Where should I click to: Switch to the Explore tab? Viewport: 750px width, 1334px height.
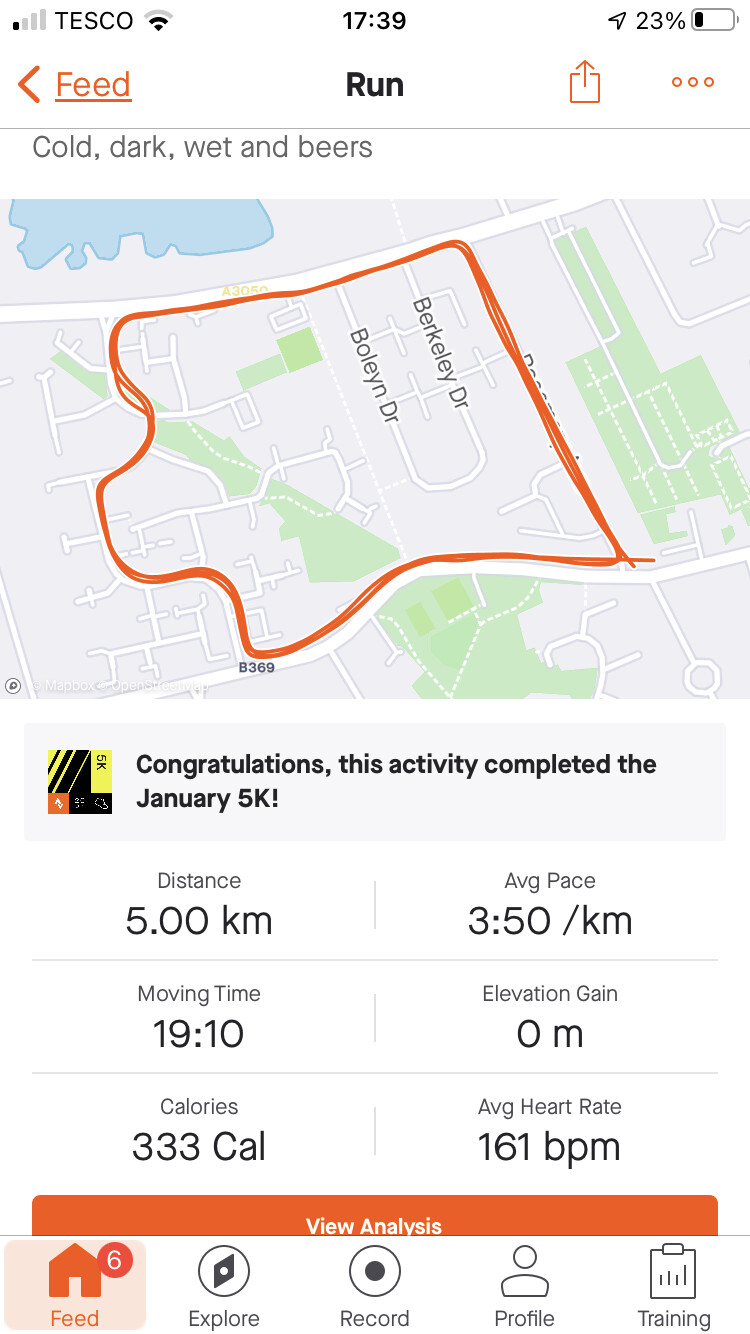coord(224,1286)
